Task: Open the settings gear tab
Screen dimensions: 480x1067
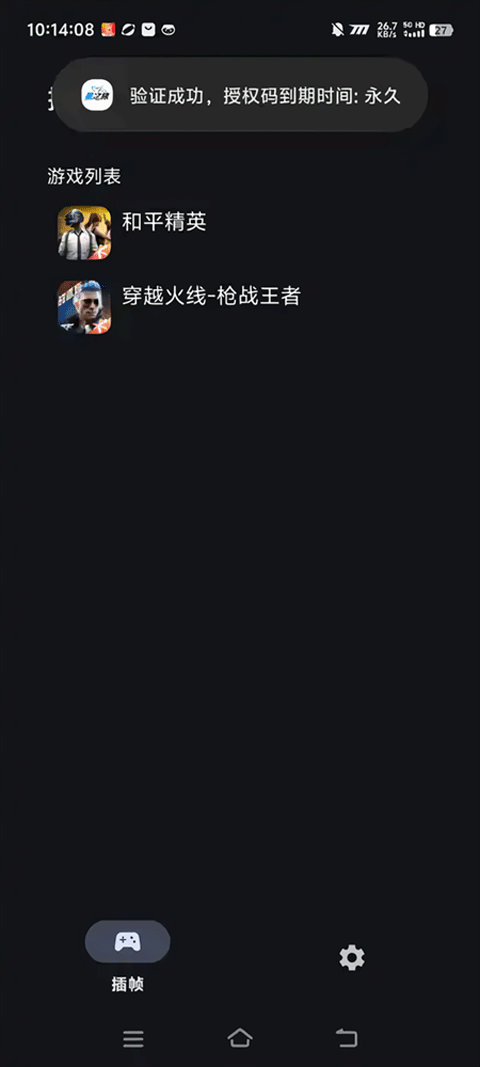Action: click(x=352, y=958)
